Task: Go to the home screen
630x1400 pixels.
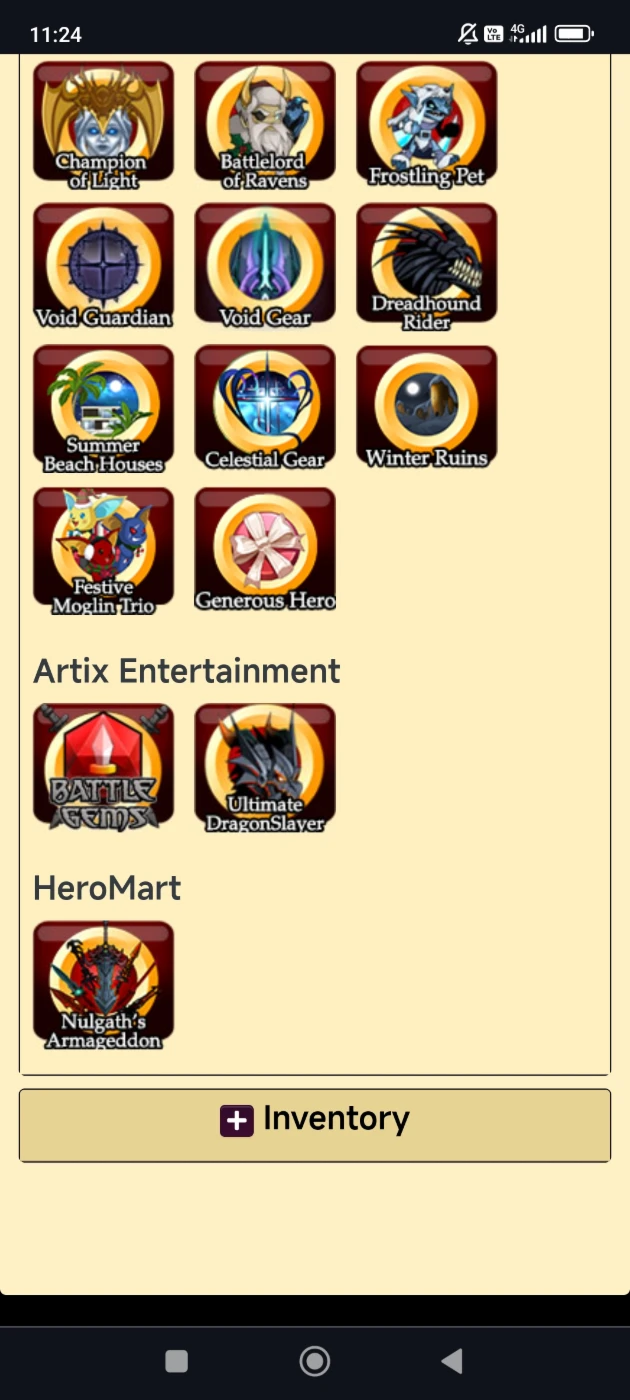Action: tap(315, 1360)
